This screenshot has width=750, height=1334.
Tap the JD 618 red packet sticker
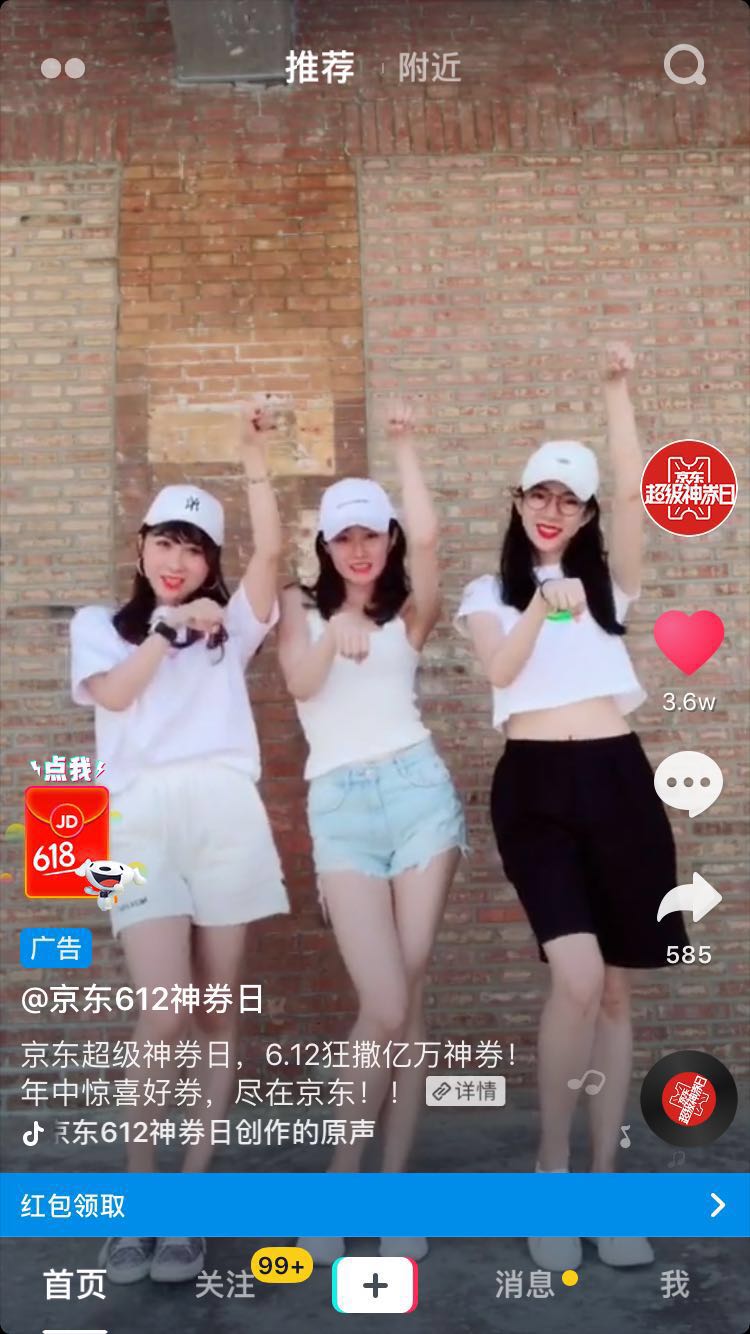(68, 842)
